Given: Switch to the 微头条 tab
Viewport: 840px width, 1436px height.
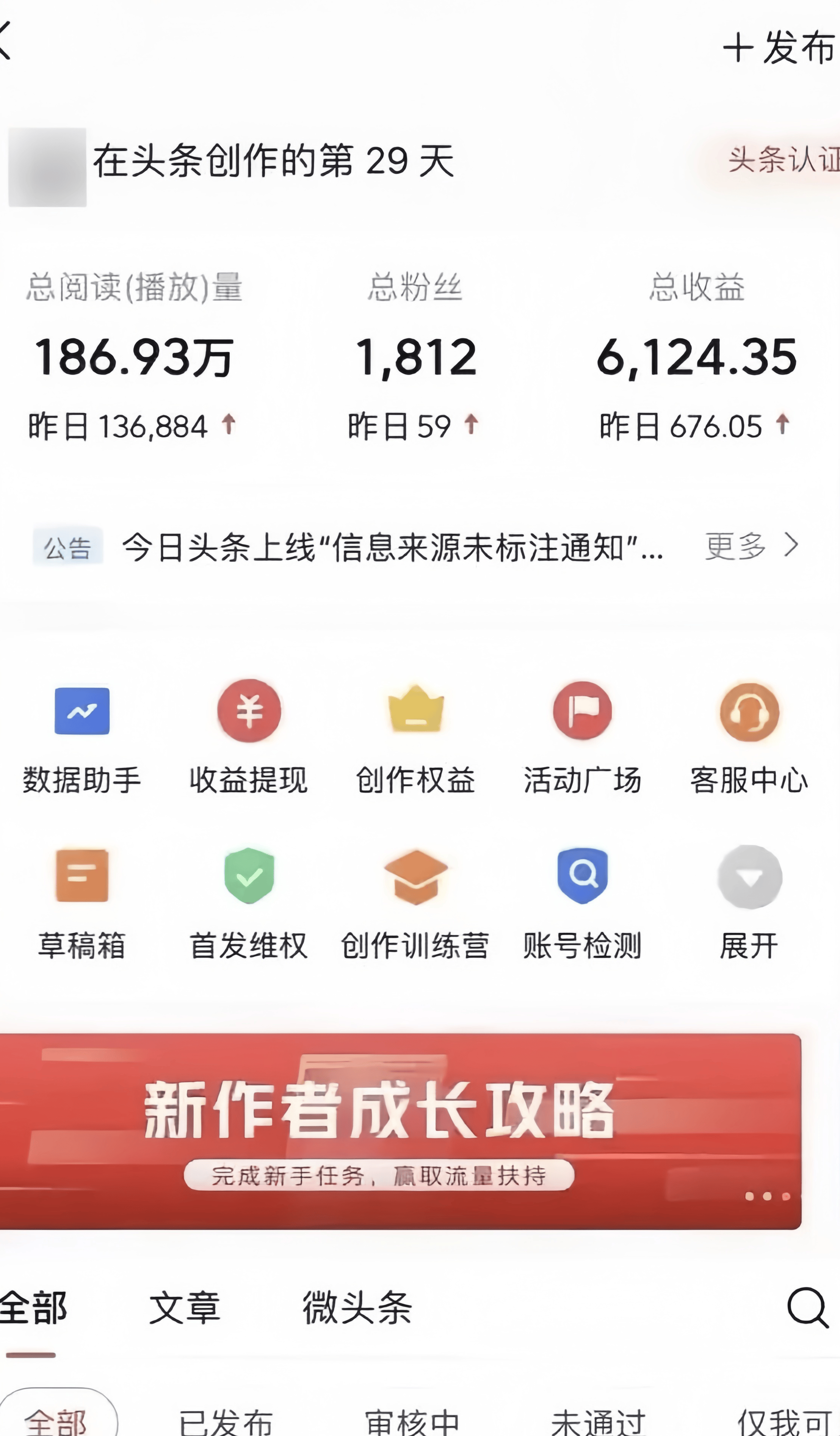Looking at the screenshot, I should pos(357,1307).
